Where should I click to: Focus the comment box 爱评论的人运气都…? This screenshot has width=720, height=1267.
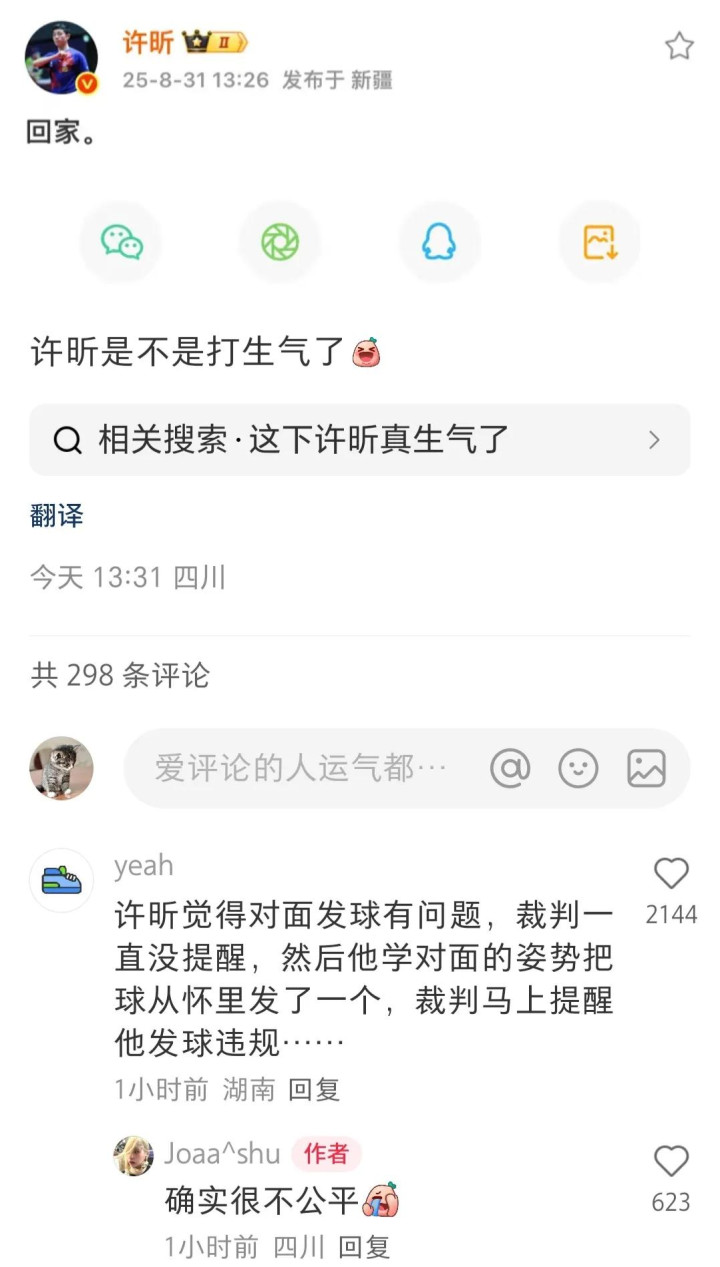300,768
